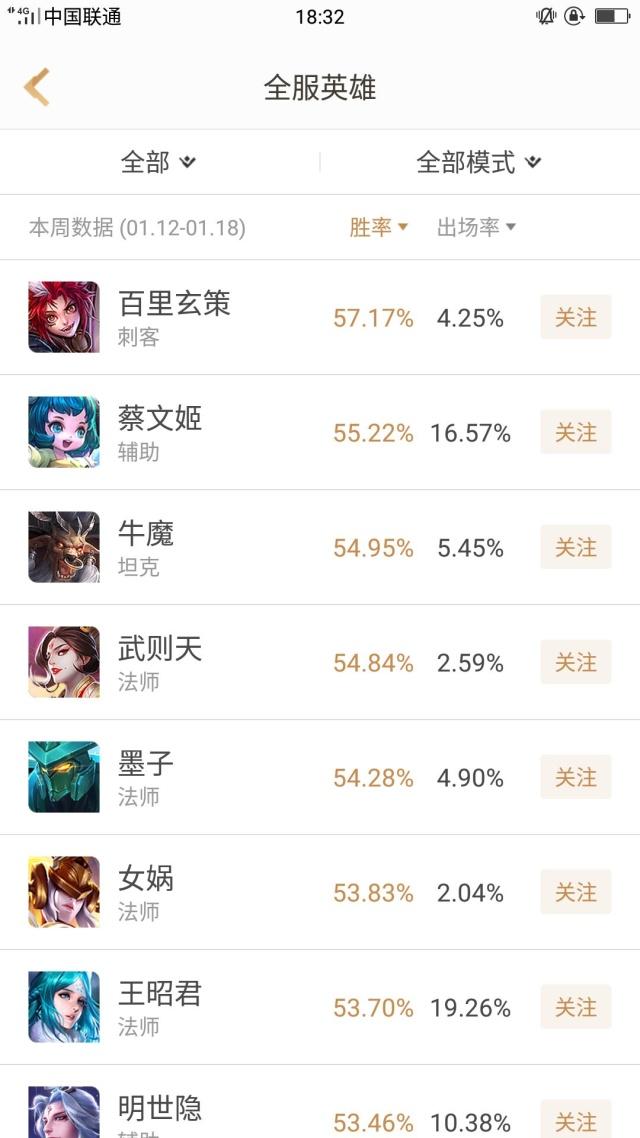The width and height of the screenshot is (640, 1138).
Task: Go back using the gold arrow
Action: (37, 88)
